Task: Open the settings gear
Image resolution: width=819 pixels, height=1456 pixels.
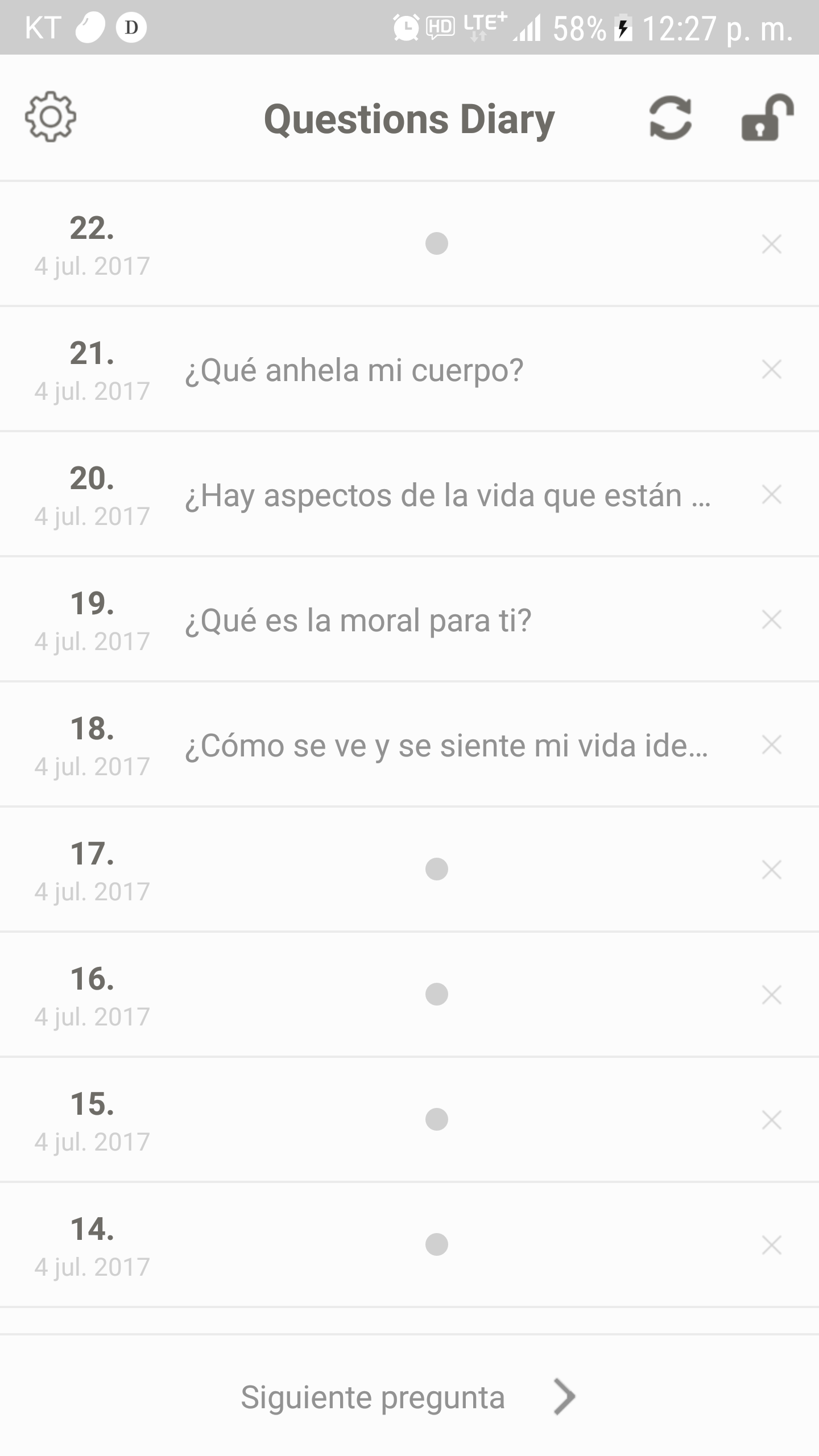Action: (x=51, y=117)
